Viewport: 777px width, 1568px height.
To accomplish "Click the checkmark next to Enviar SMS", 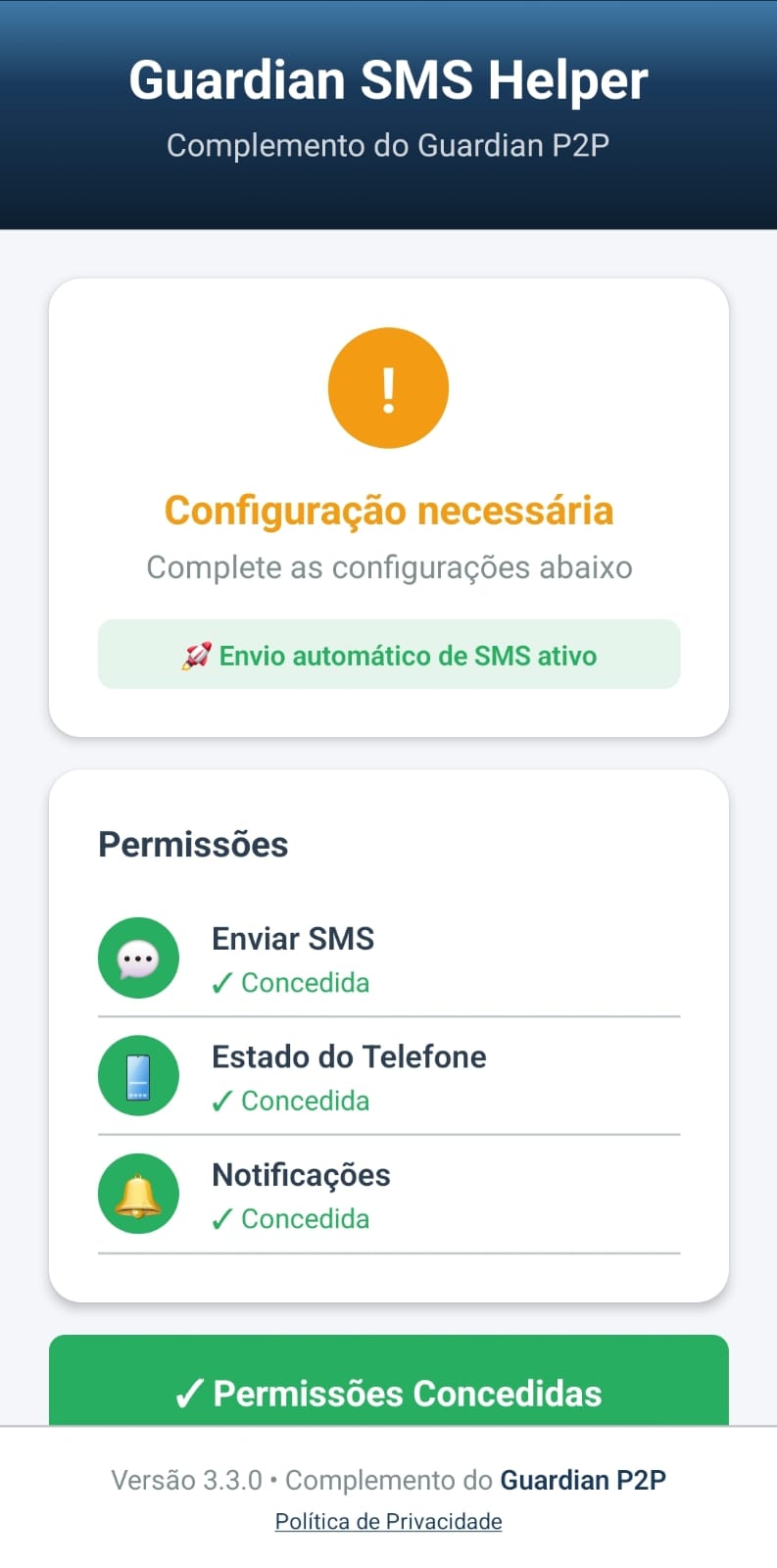I will (x=221, y=982).
